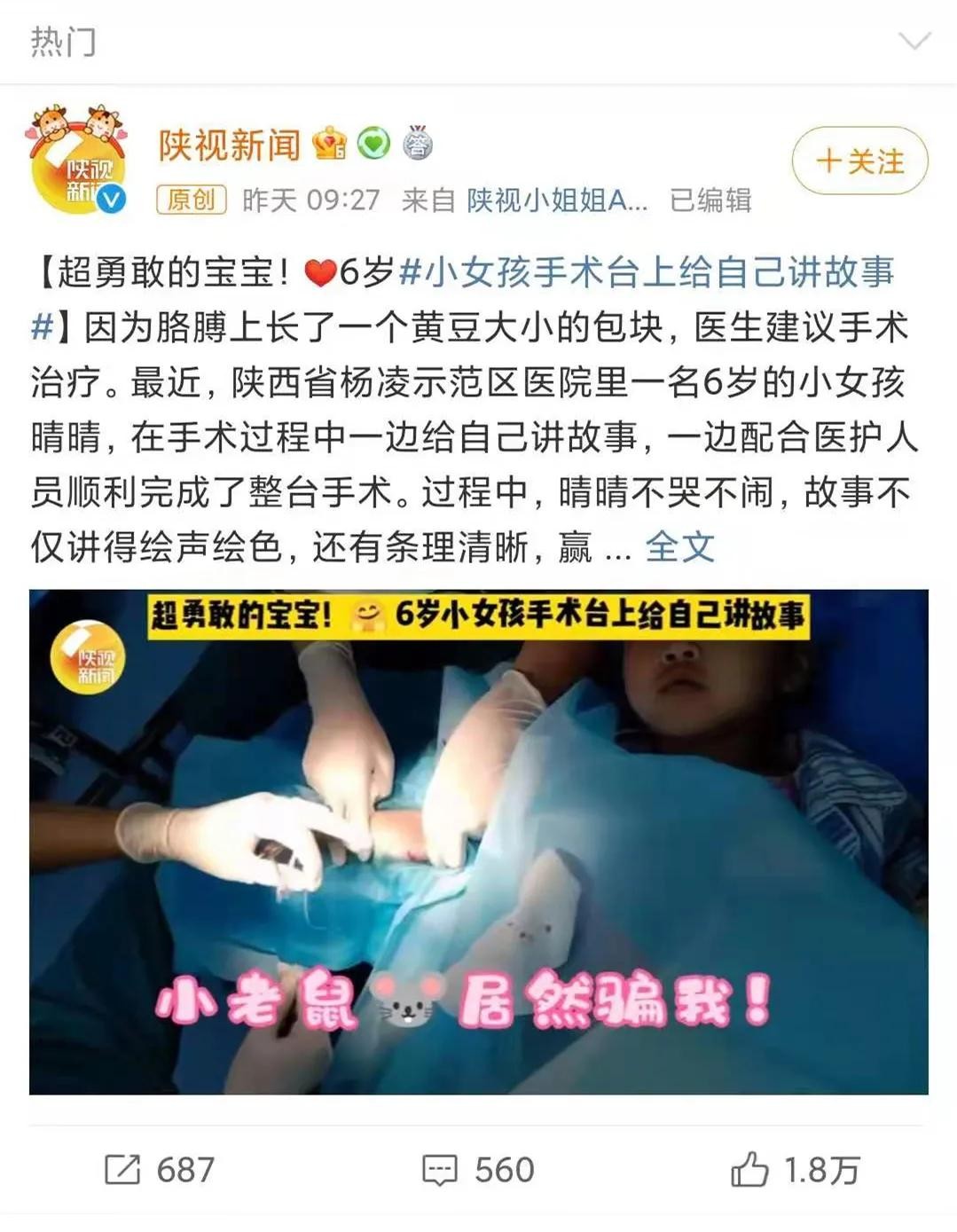The image size is (957, 1232).
Task: Open 陕视新闻 profile avatar
Action: (77, 161)
